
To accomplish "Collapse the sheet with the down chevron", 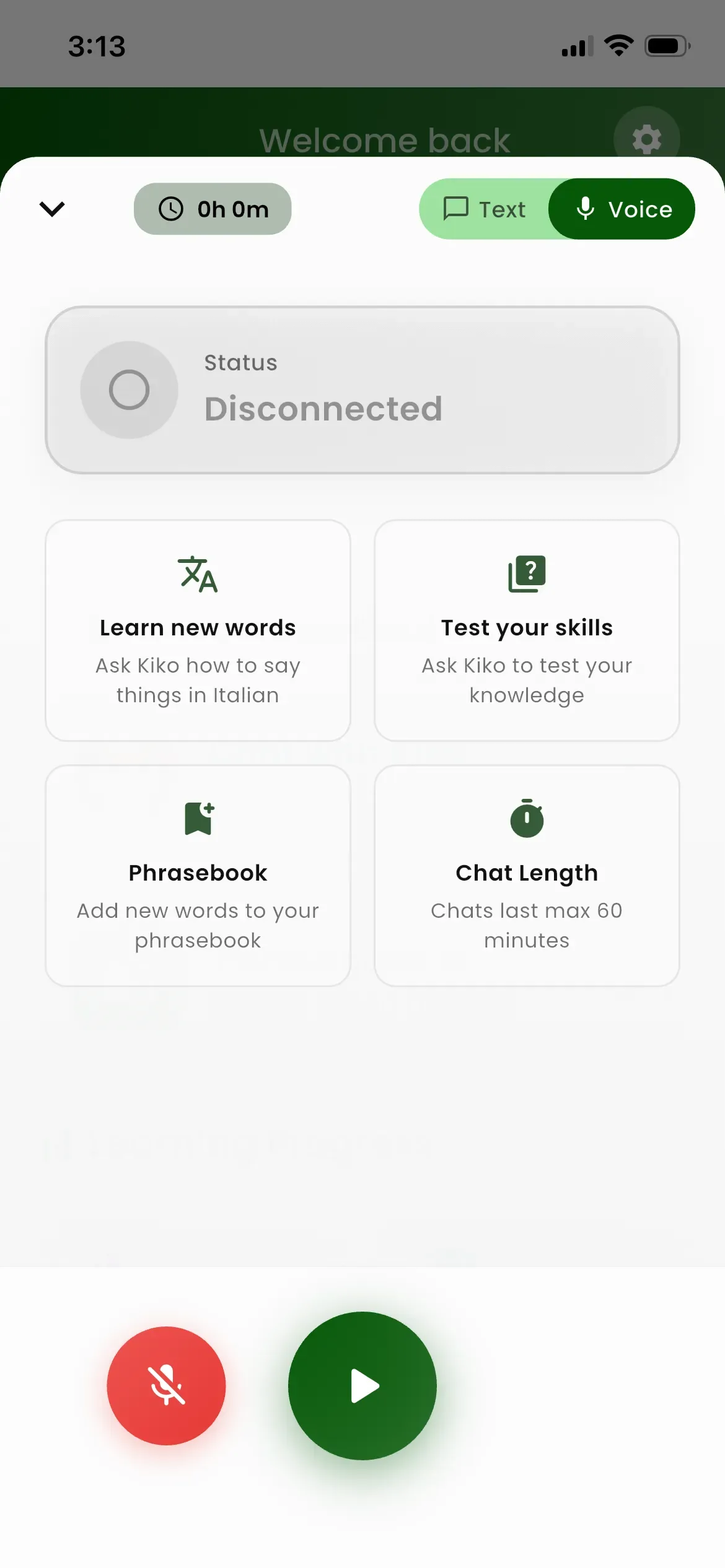I will [x=52, y=209].
